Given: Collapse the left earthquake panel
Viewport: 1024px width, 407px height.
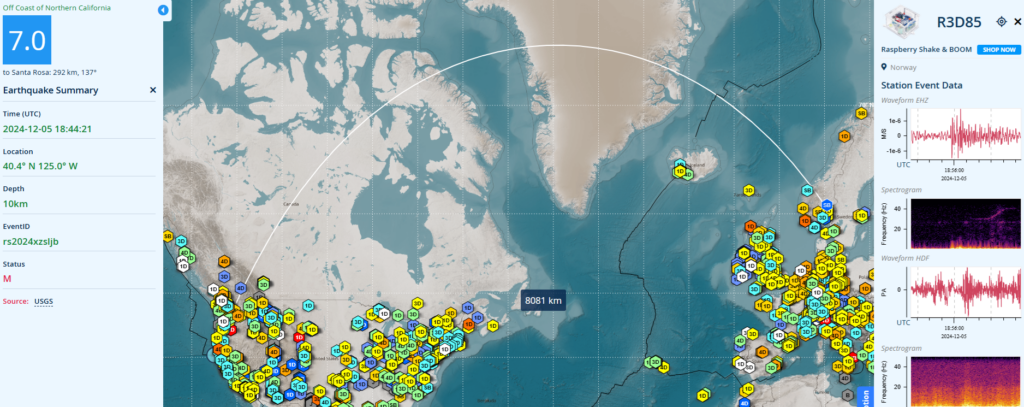Looking at the screenshot, I should [x=163, y=10].
